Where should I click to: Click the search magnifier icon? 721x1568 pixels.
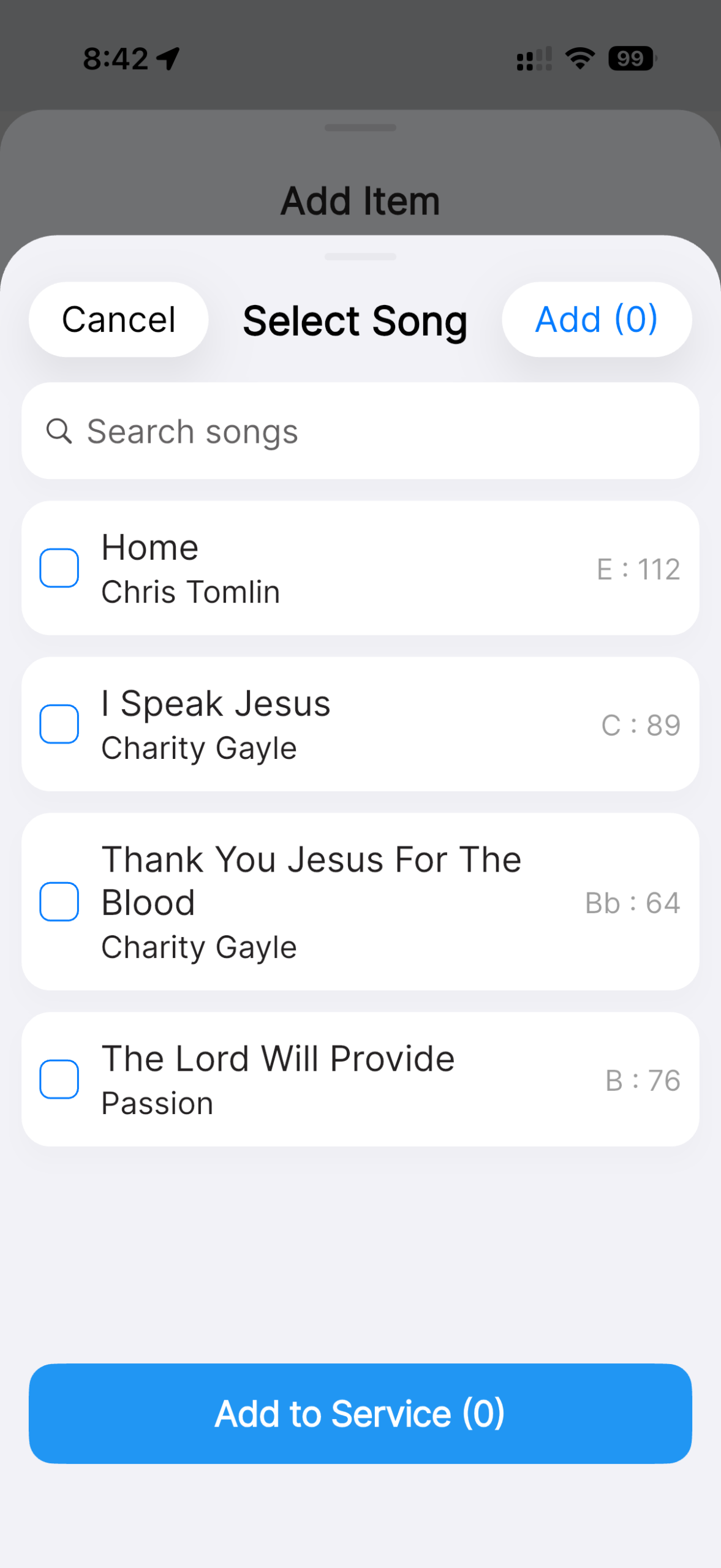[59, 431]
